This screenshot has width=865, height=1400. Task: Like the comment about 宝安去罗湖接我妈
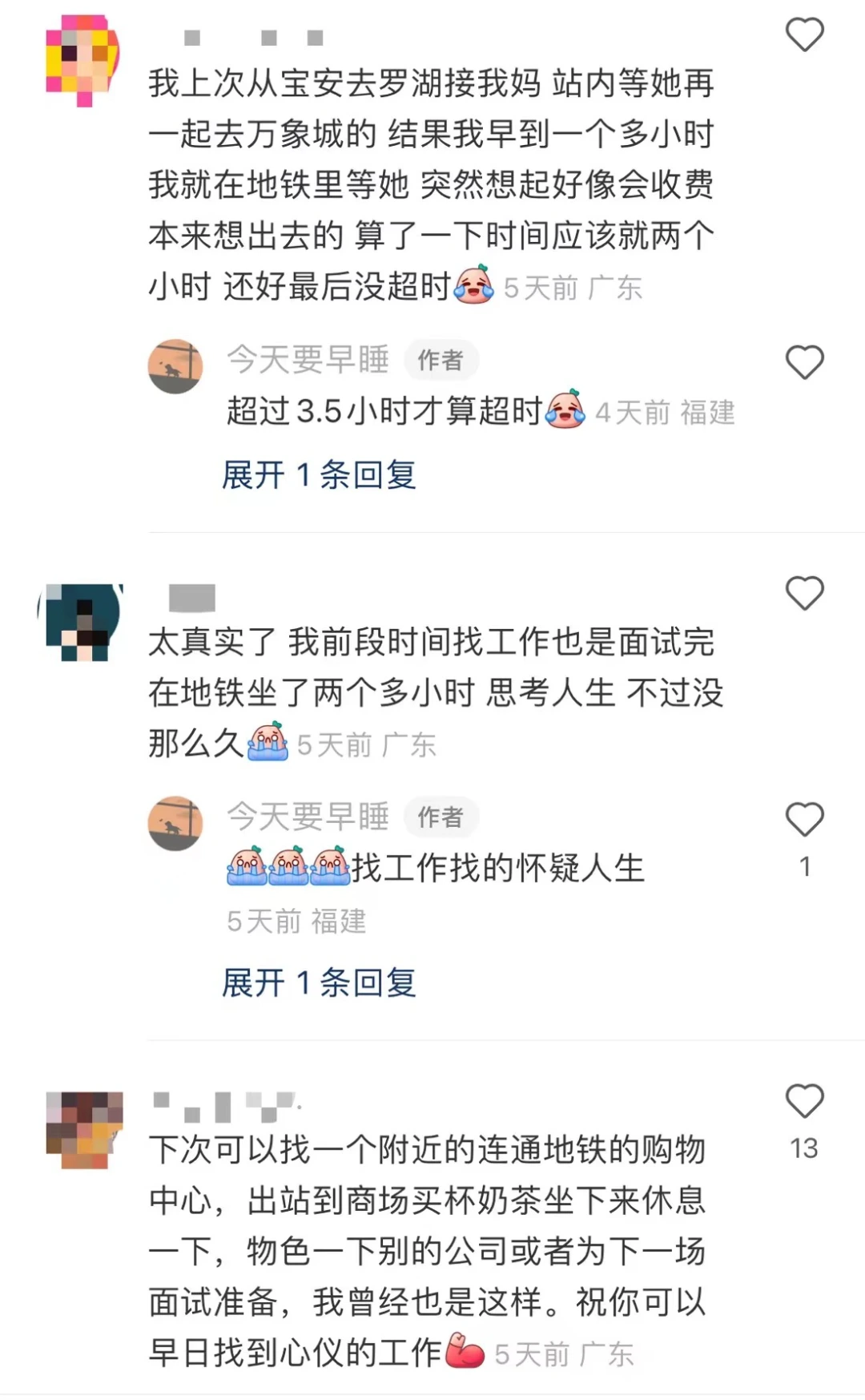click(804, 35)
